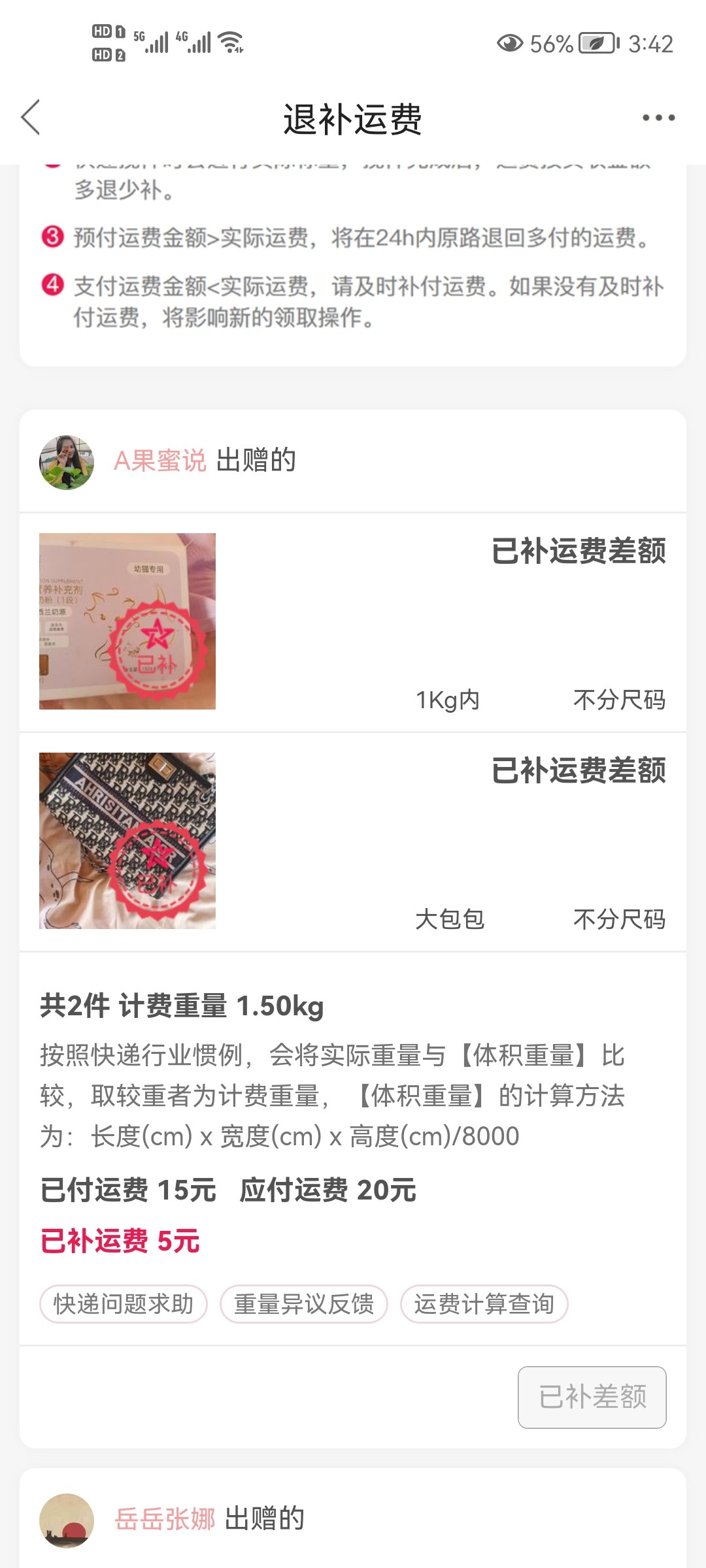Open 运费计算查询
This screenshot has height=1568, width=706.
click(x=484, y=1304)
